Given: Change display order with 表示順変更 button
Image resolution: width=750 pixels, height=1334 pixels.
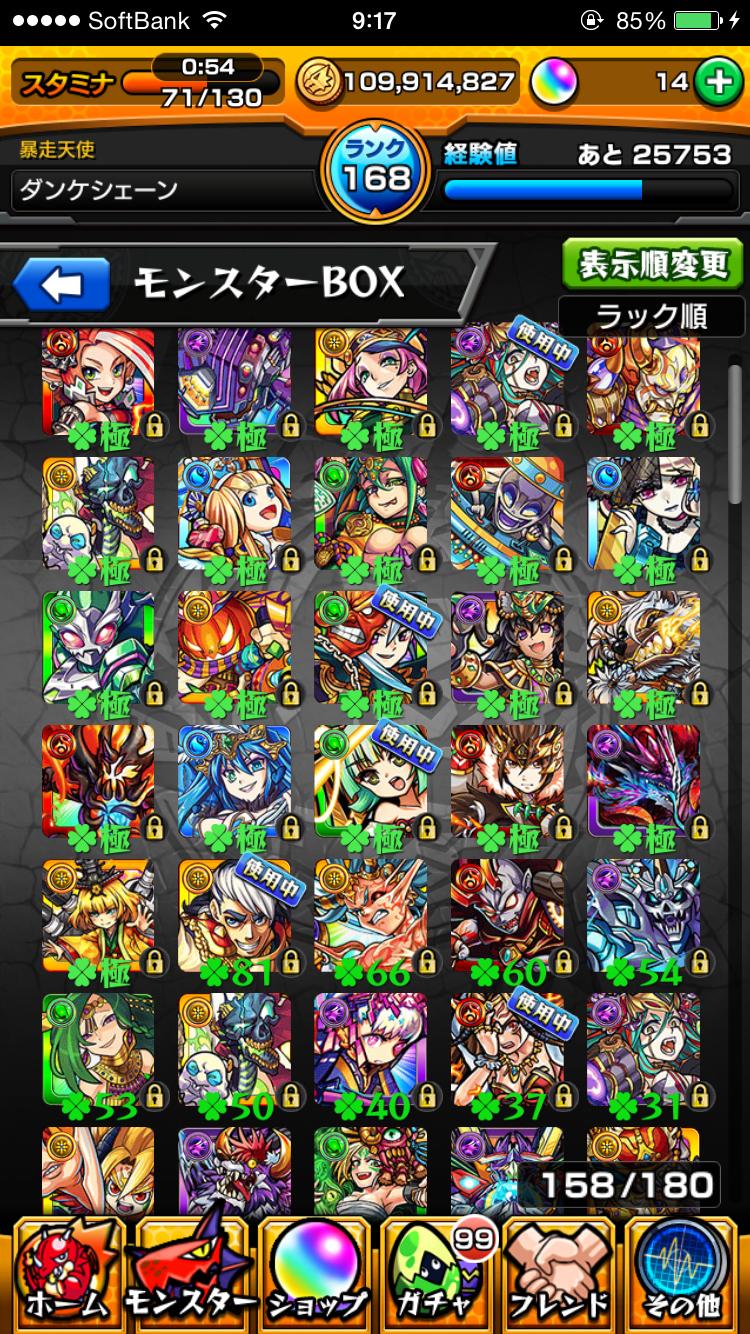Looking at the screenshot, I should pos(653,264).
